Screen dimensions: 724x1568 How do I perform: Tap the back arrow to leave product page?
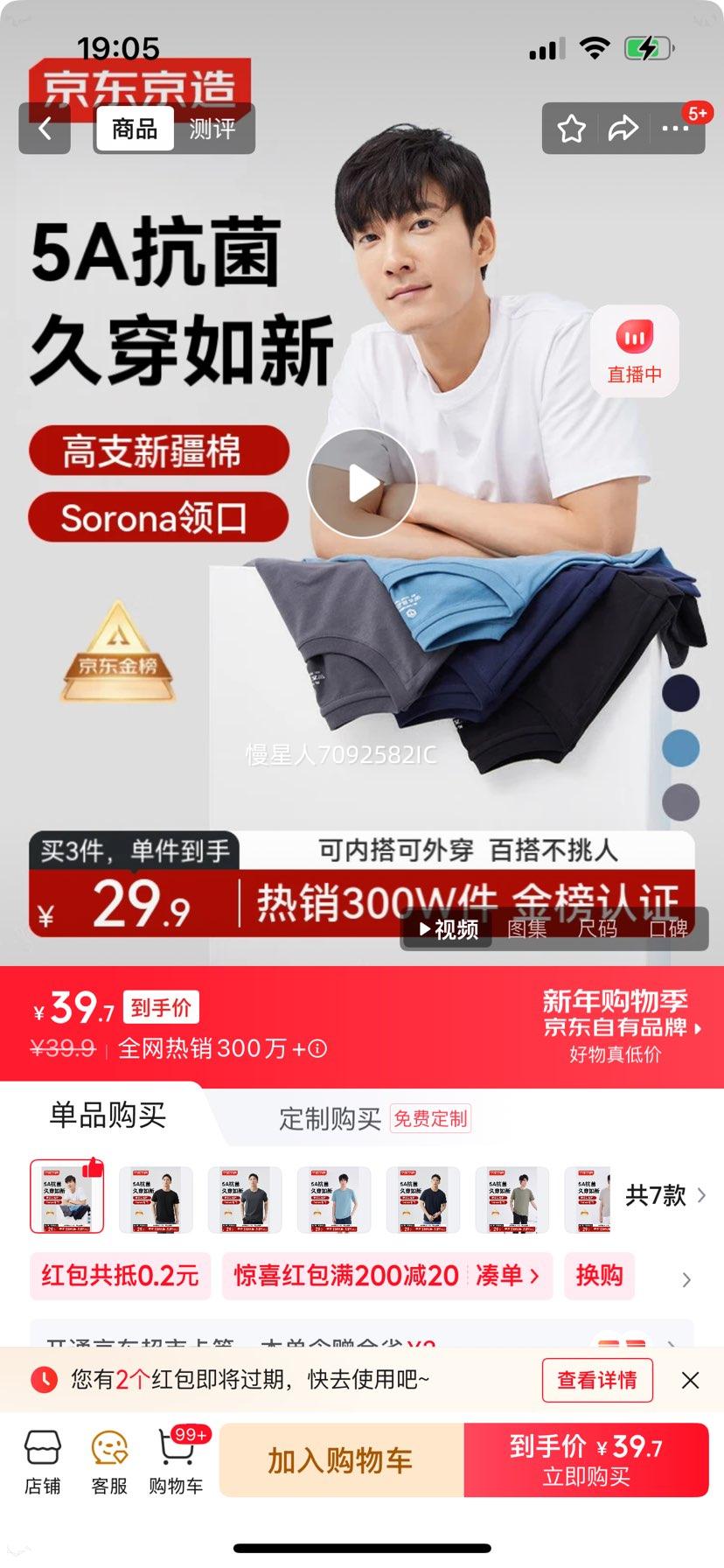[45, 129]
